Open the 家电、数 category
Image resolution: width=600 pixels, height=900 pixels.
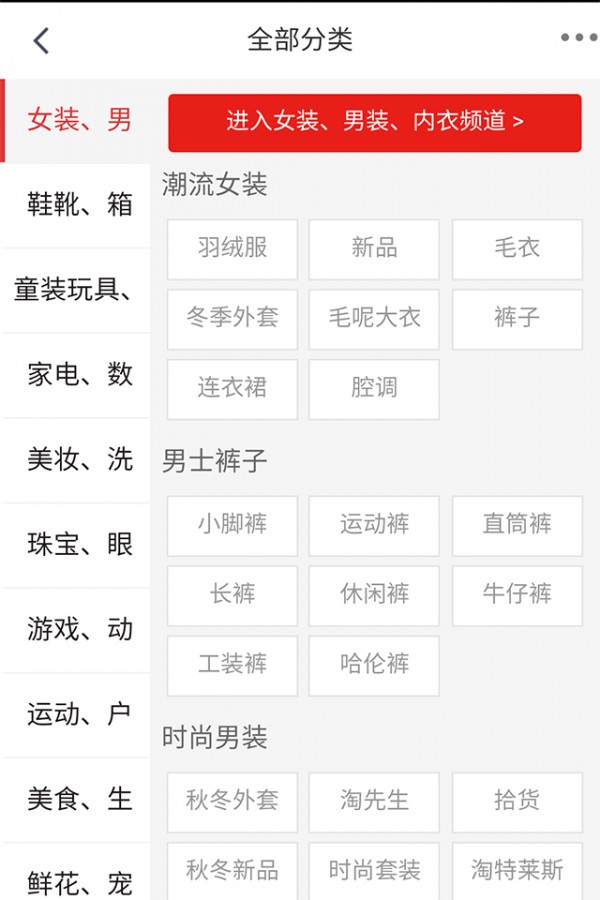78,375
